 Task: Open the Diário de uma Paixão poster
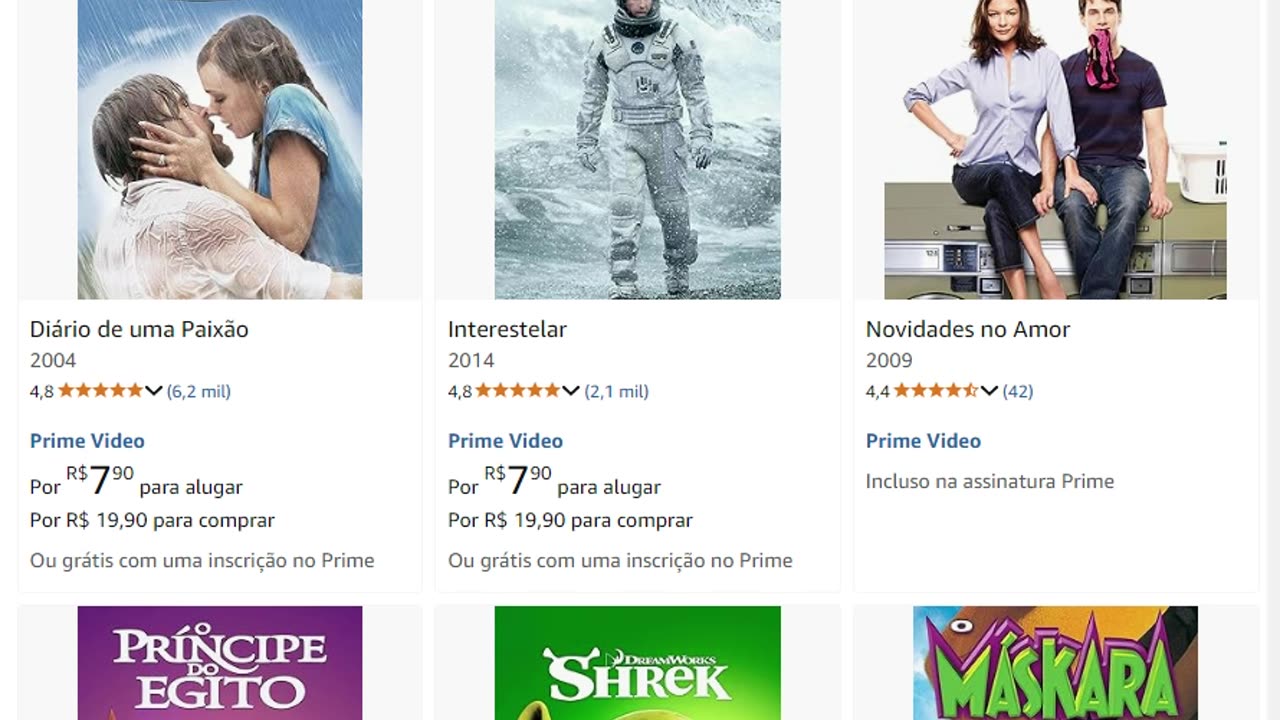220,150
